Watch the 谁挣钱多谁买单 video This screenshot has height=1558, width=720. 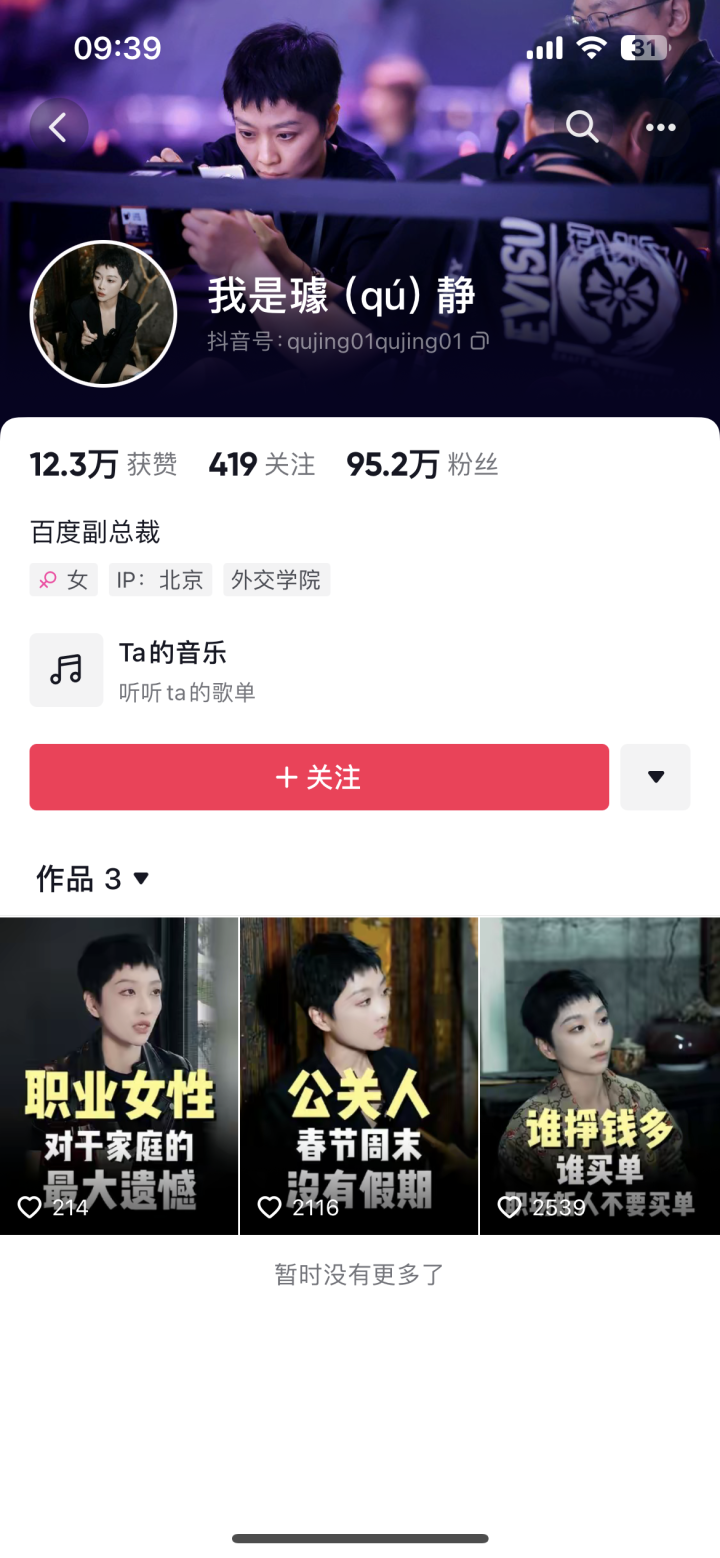[600, 1076]
